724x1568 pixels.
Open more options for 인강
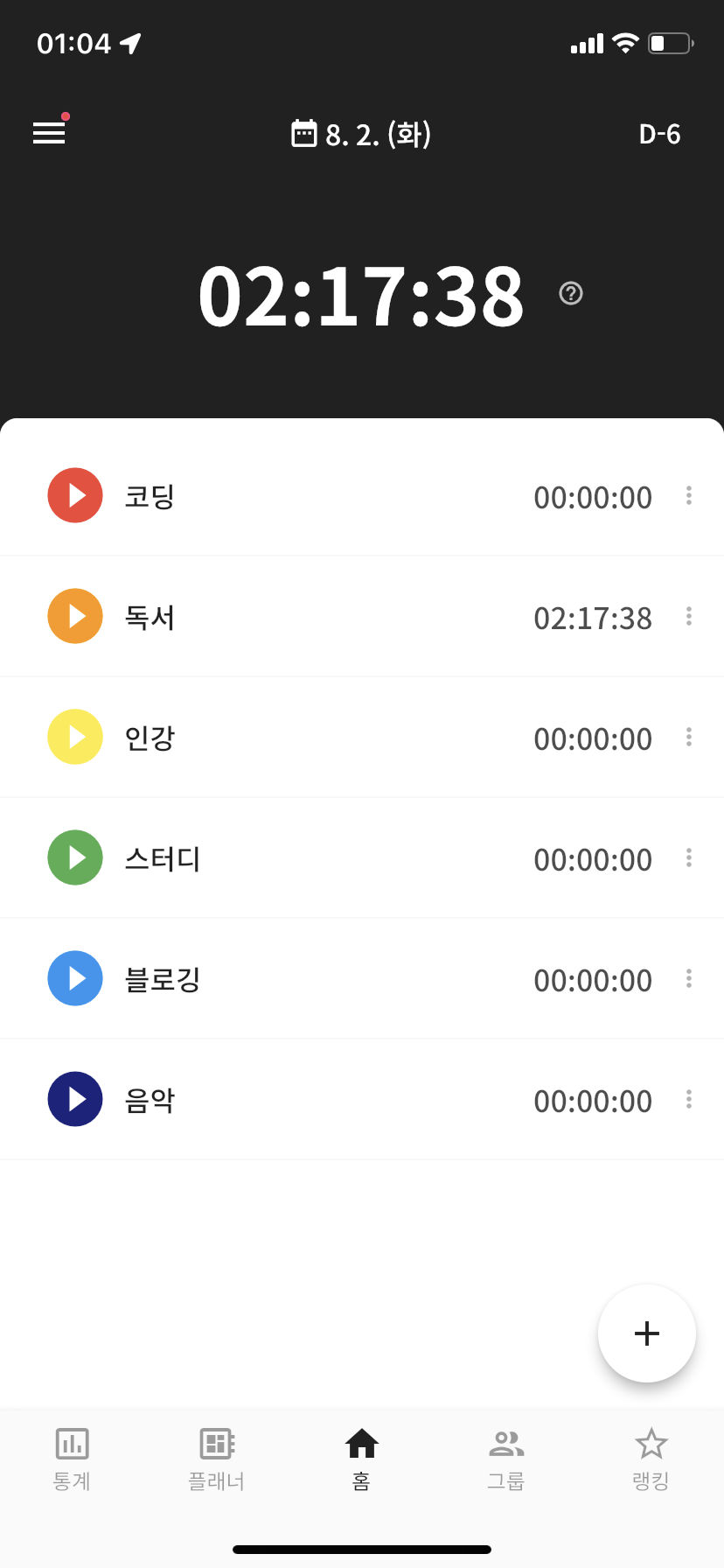tap(689, 737)
